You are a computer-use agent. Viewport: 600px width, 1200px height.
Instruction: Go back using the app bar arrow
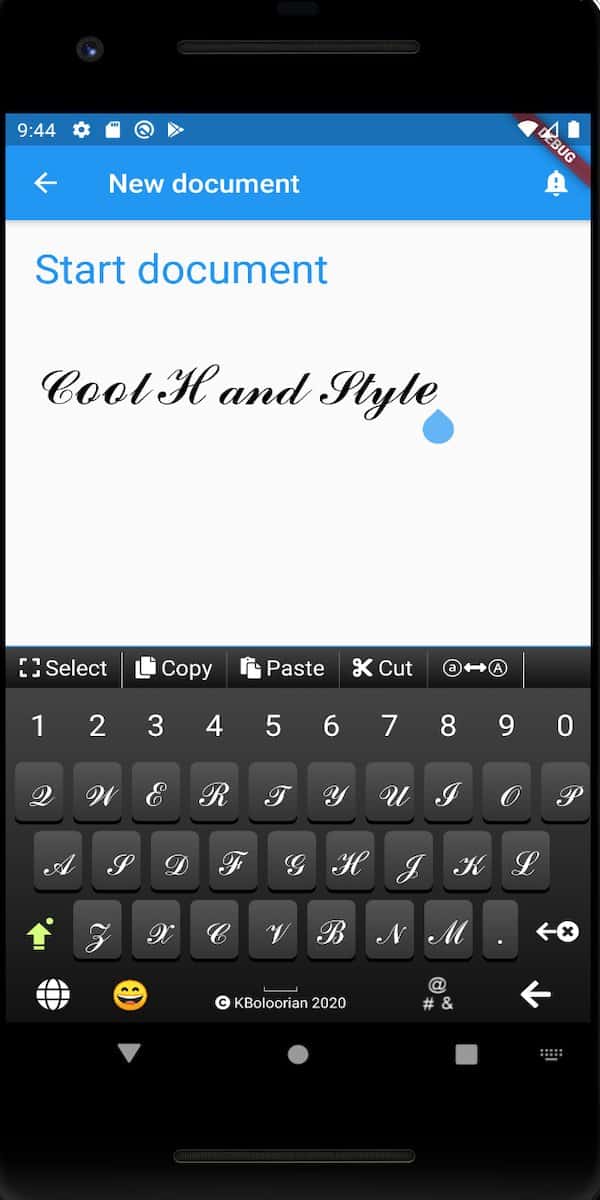tap(45, 183)
